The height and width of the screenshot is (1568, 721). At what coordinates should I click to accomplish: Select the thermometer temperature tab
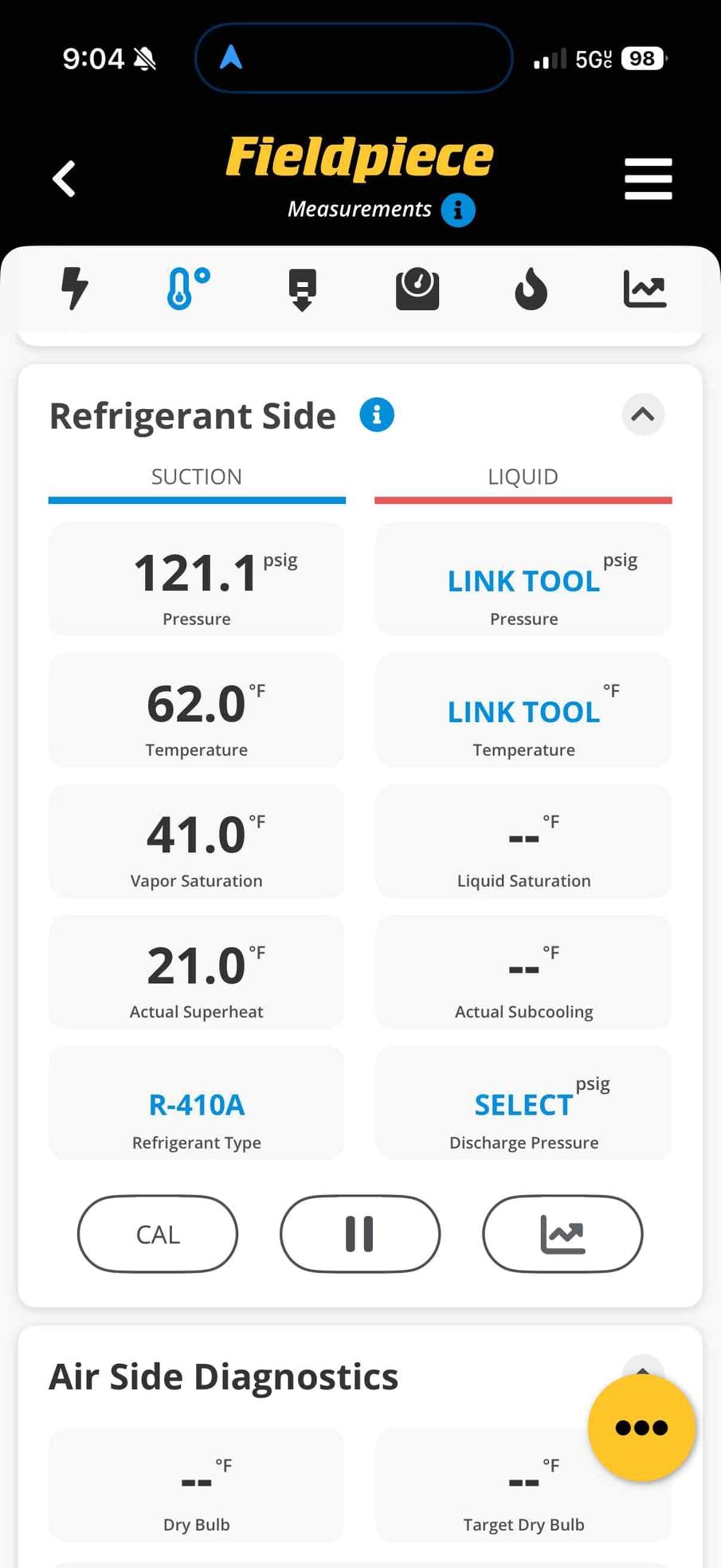tap(188, 289)
